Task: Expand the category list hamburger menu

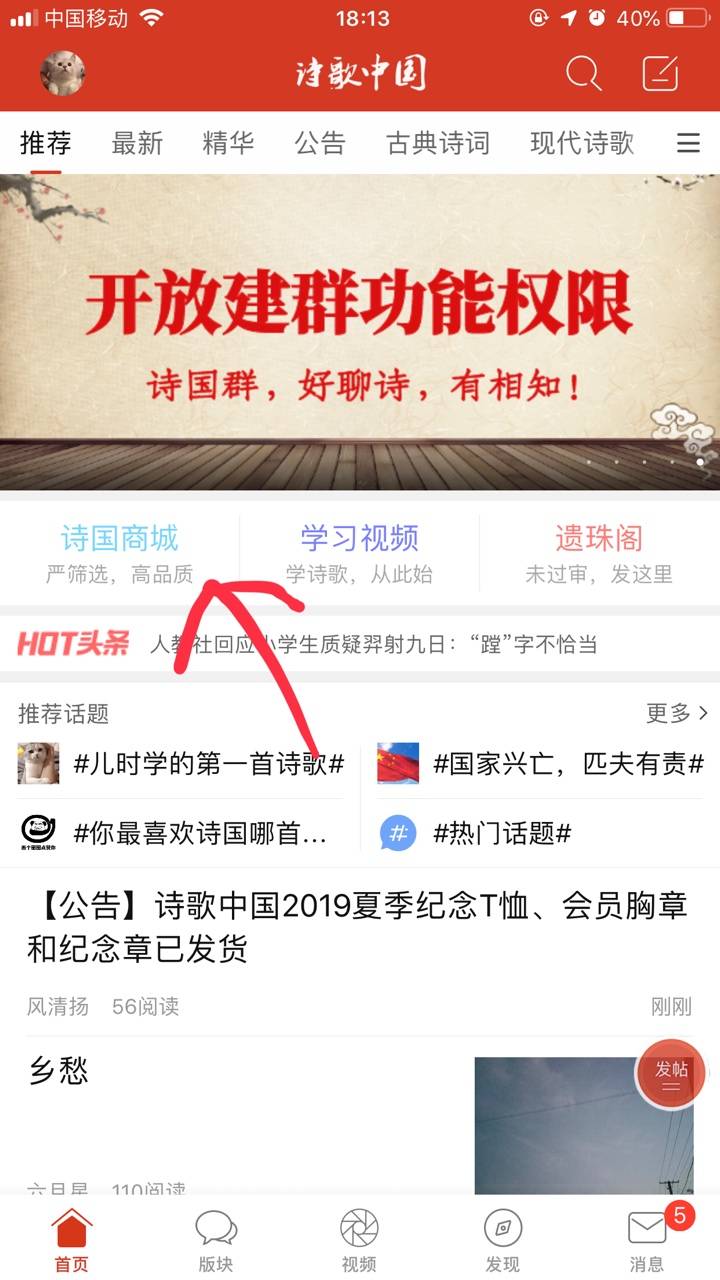Action: pyautogui.click(x=688, y=144)
